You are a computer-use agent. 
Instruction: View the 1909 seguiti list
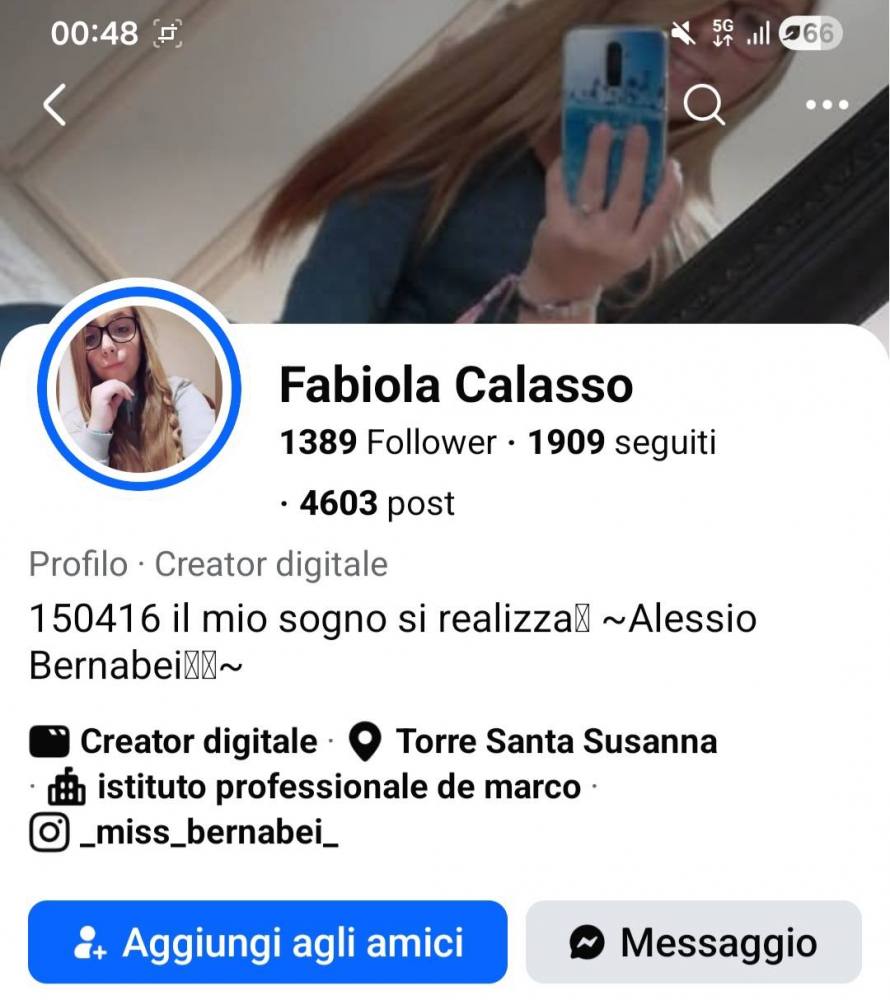[622, 442]
